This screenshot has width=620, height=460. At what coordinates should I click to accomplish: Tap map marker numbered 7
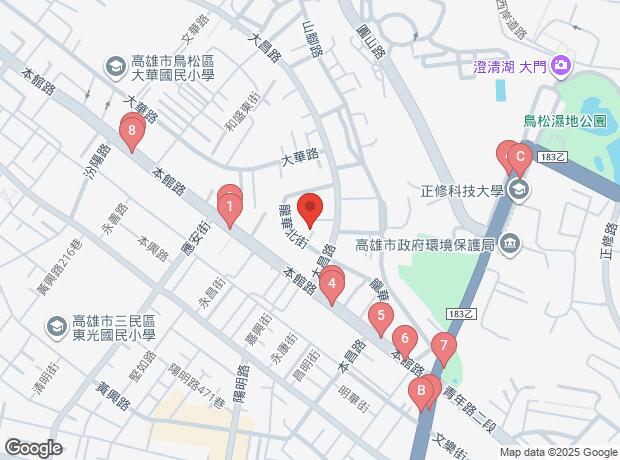point(444,346)
